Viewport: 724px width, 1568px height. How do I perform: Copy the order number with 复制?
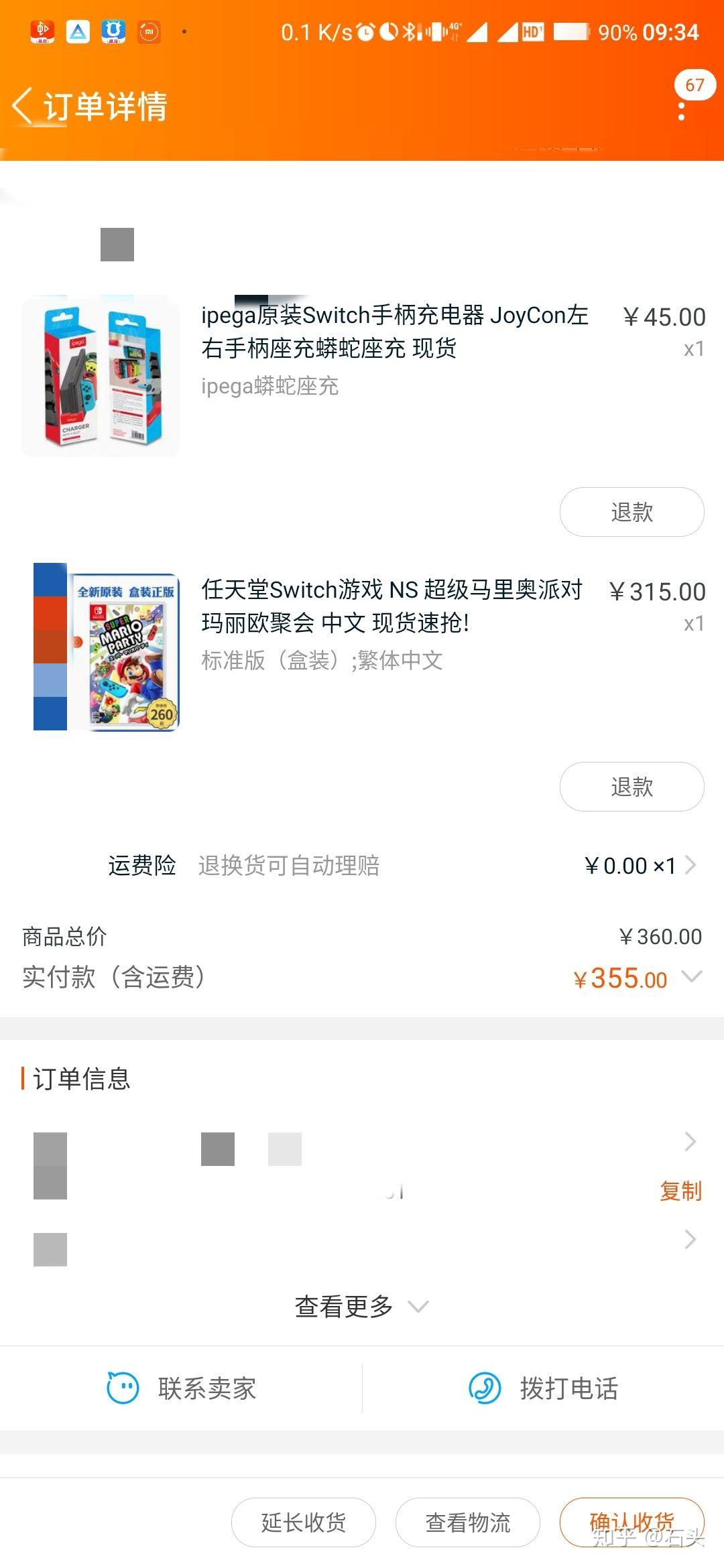(x=680, y=1191)
